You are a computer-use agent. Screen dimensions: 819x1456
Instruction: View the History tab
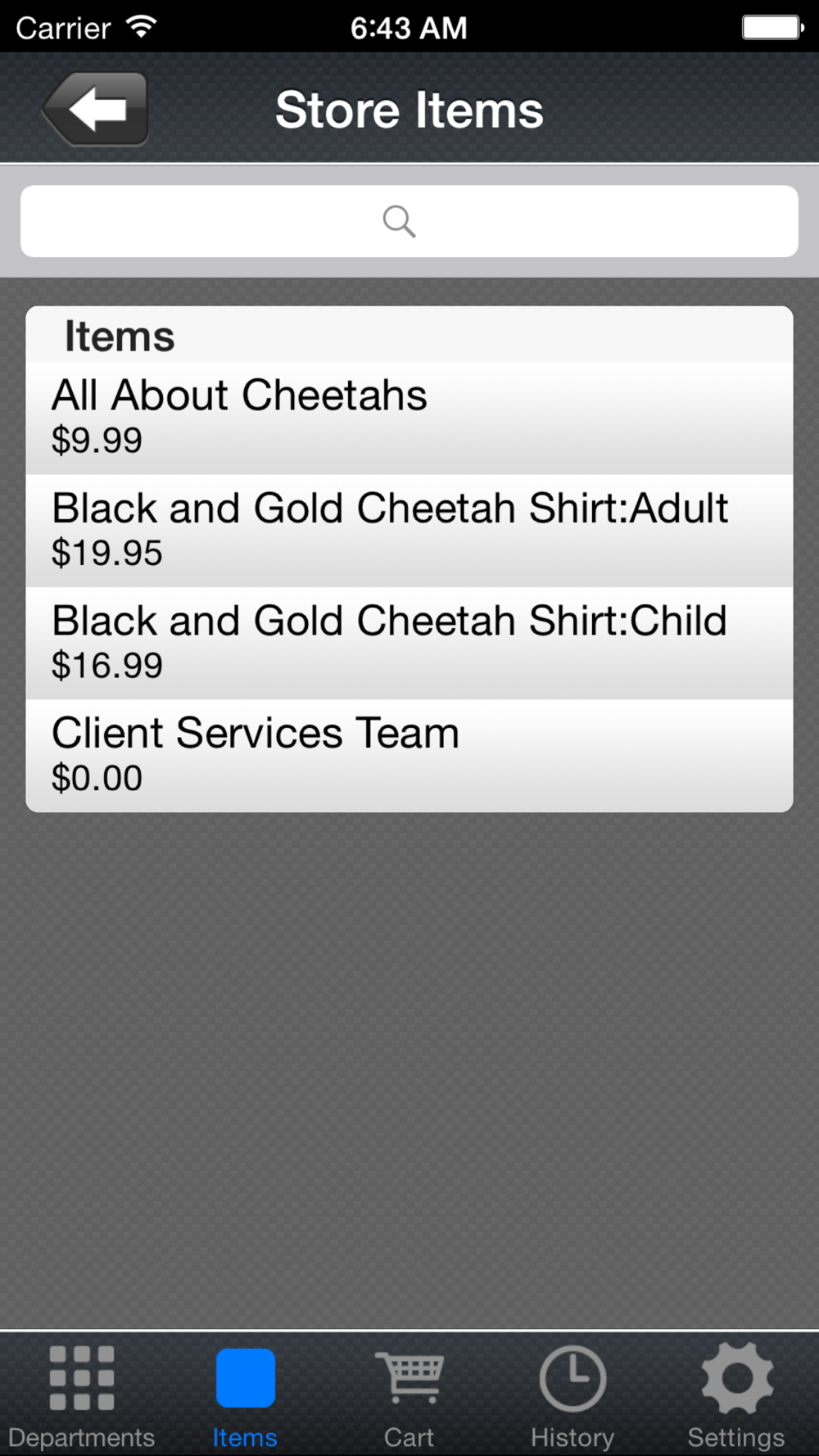click(572, 1395)
